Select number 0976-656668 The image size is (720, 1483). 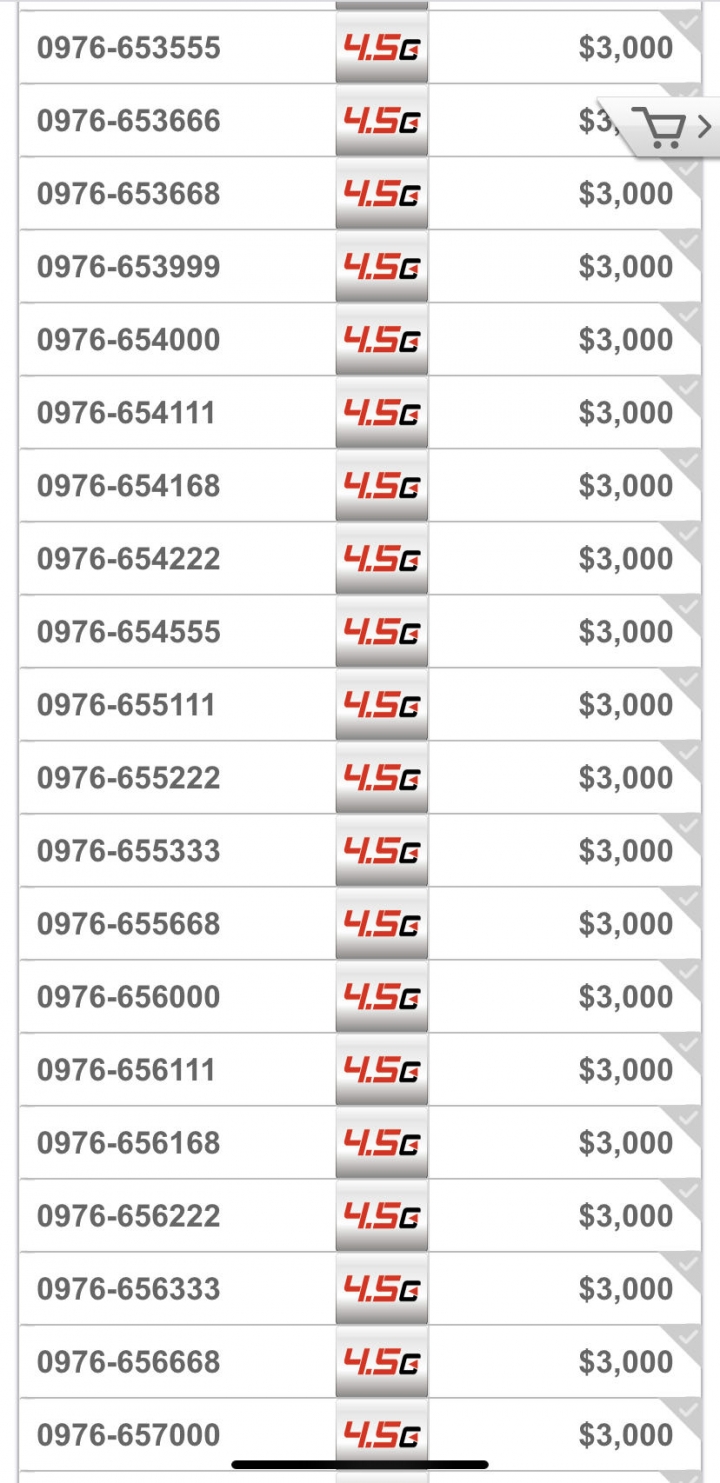click(x=360, y=1362)
